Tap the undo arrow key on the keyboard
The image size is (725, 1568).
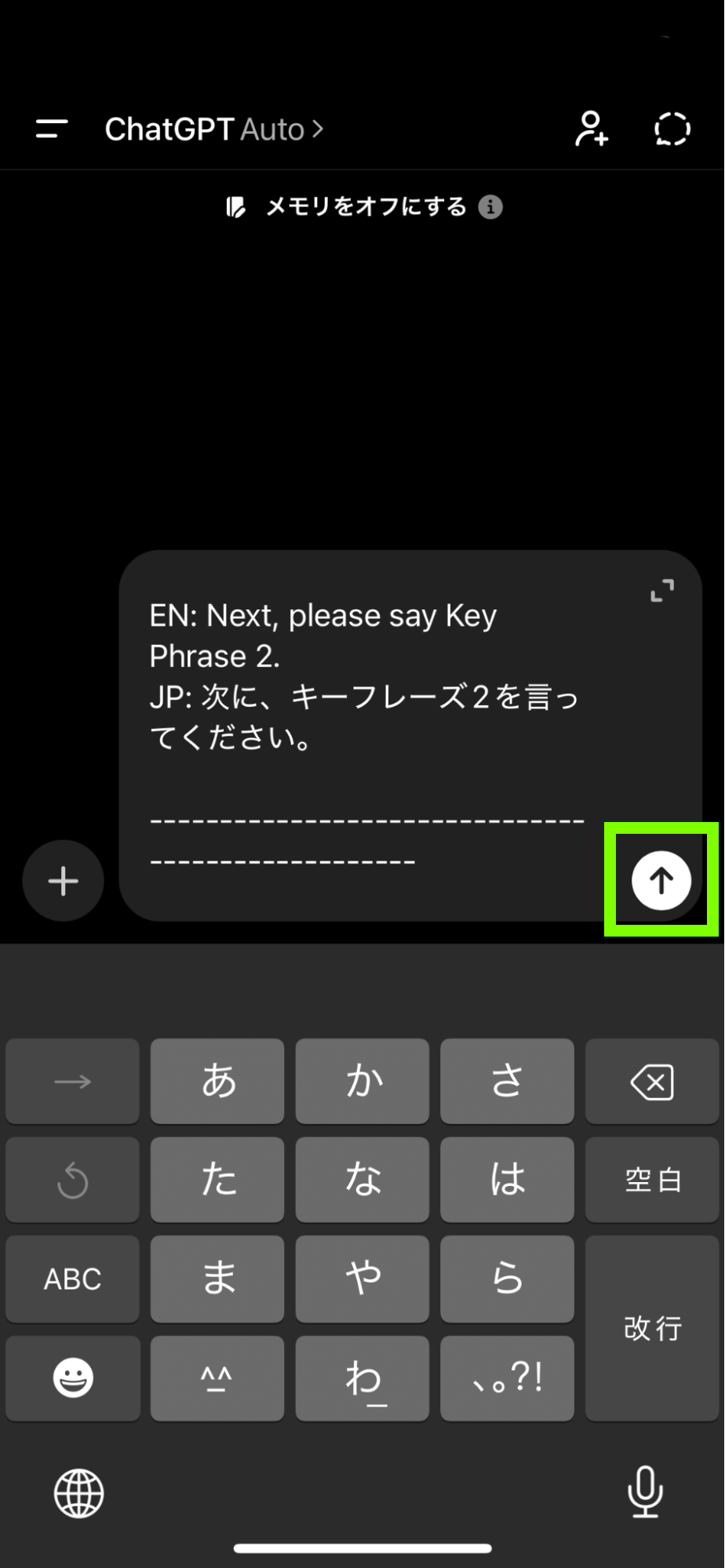pyautogui.click(x=71, y=1180)
